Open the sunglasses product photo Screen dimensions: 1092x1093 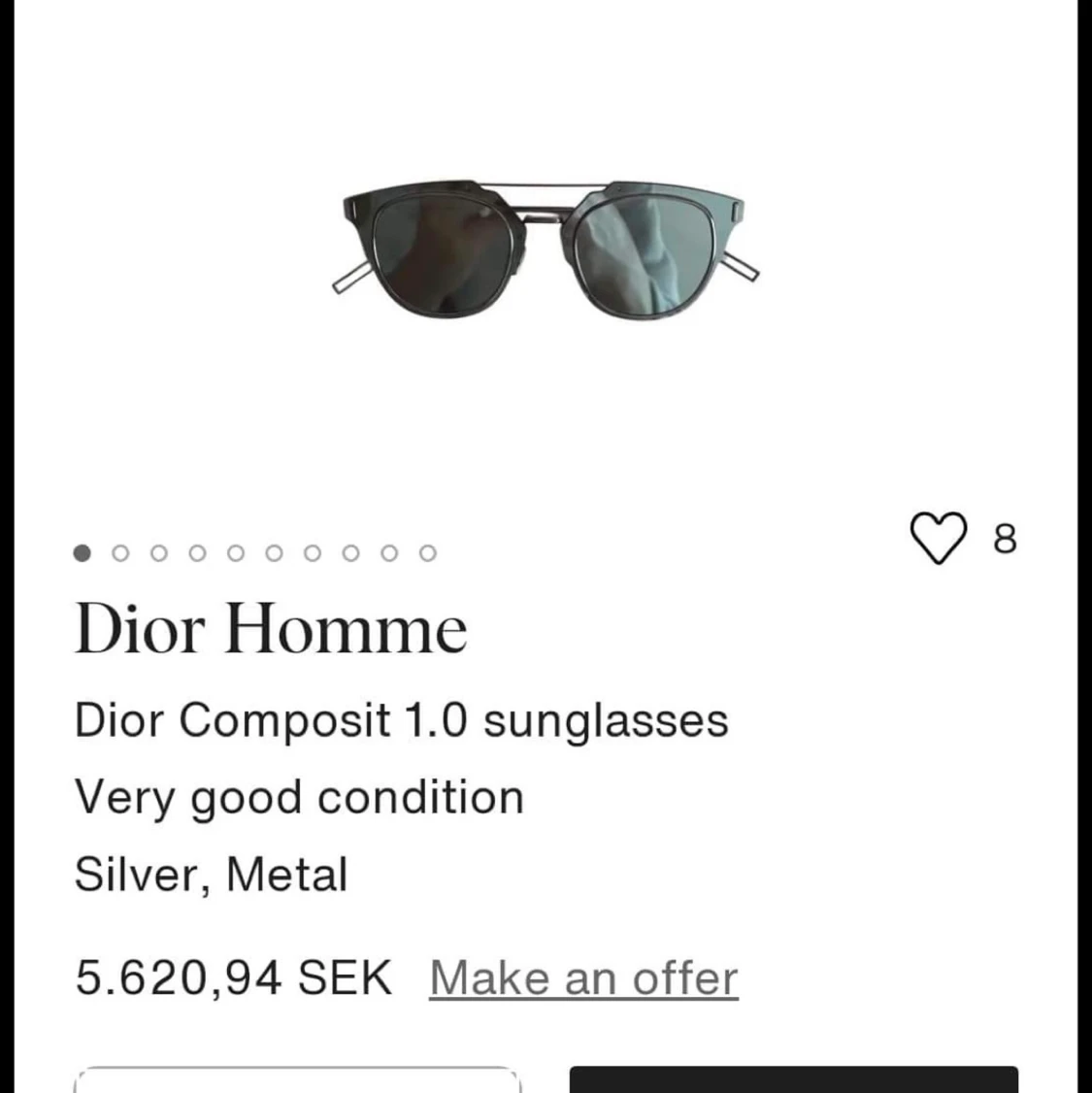pos(546,243)
